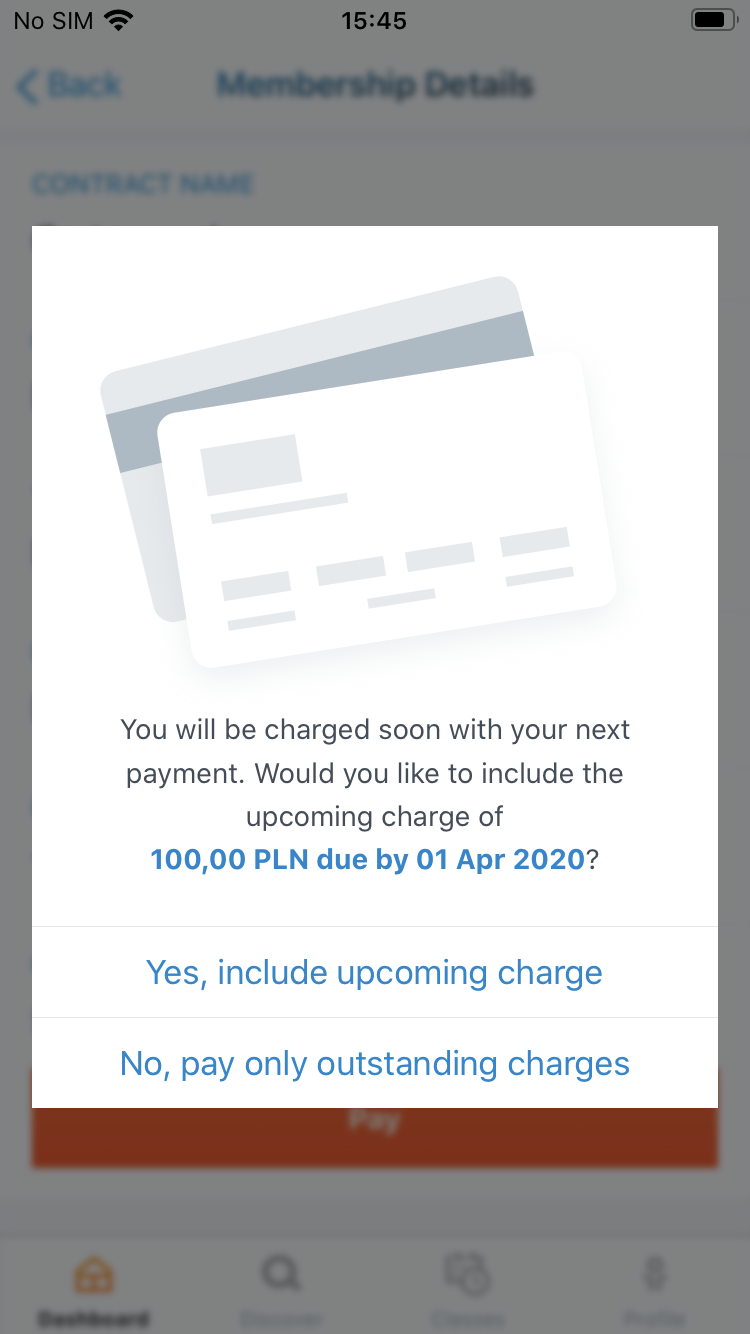The height and width of the screenshot is (1334, 750).
Task: Select No, pay only outstanding charges
Action: [374, 1063]
